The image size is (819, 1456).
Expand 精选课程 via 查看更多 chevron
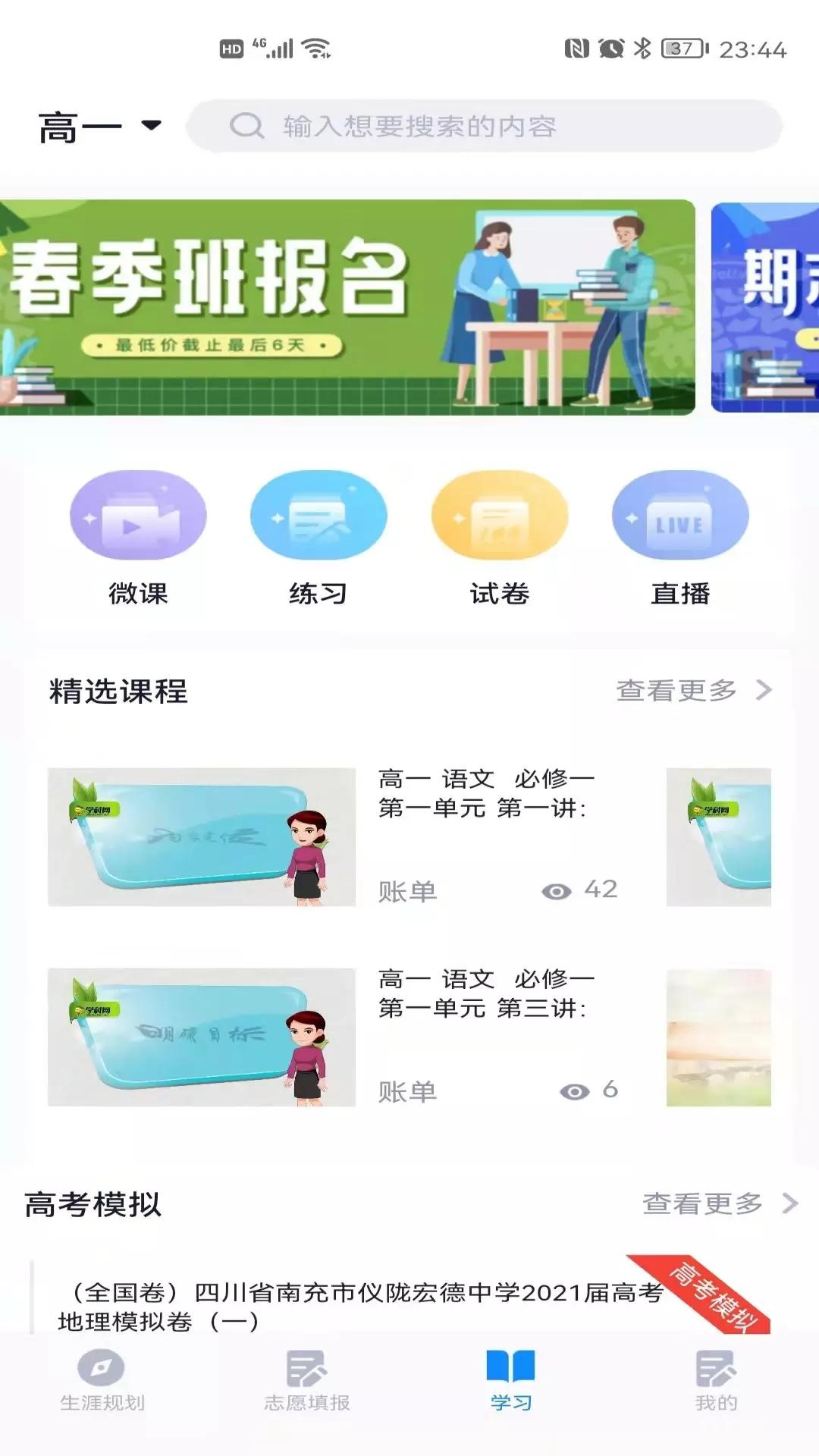(764, 690)
